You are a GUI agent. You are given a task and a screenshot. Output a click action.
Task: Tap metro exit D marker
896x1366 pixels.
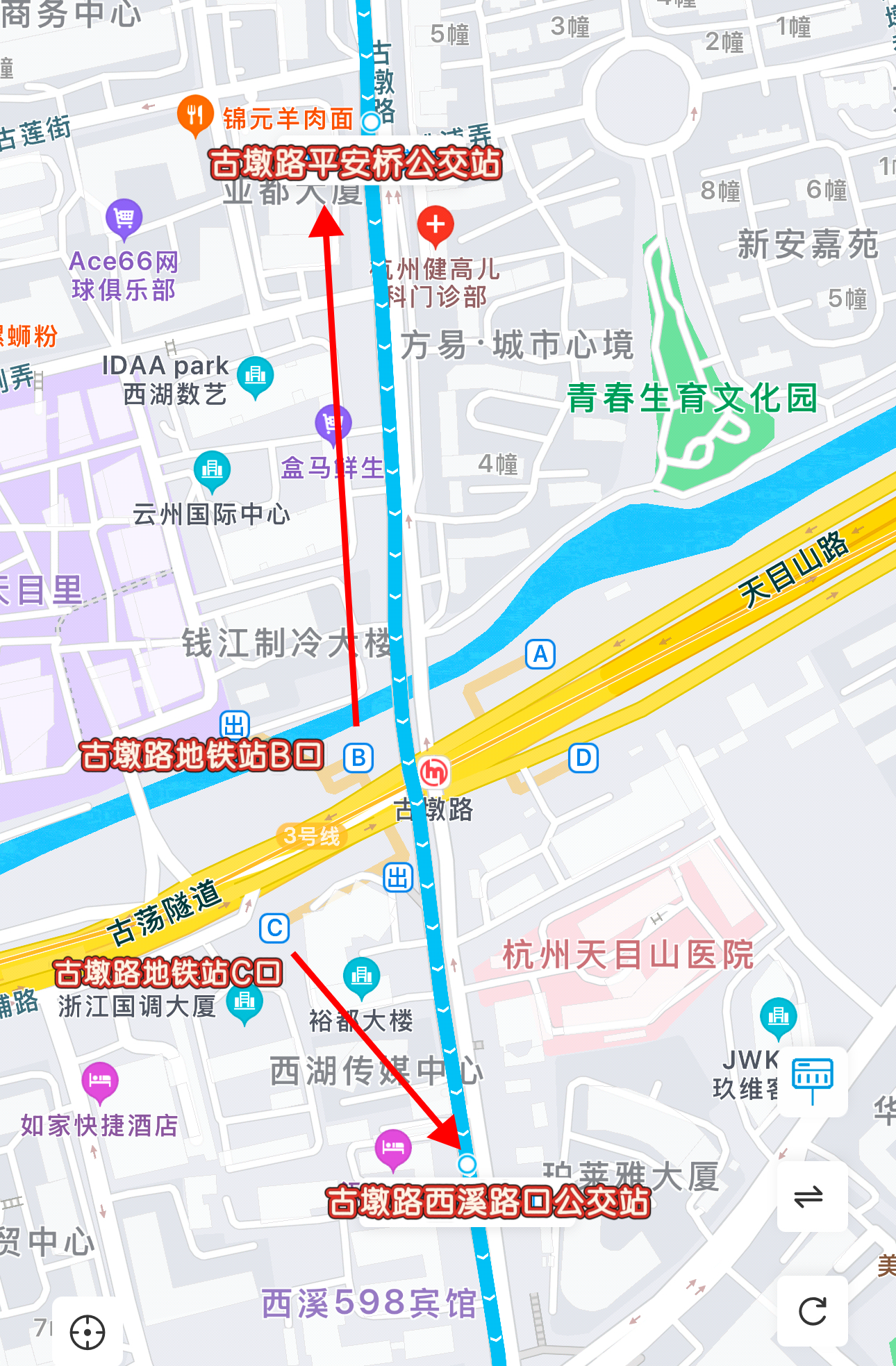[583, 758]
